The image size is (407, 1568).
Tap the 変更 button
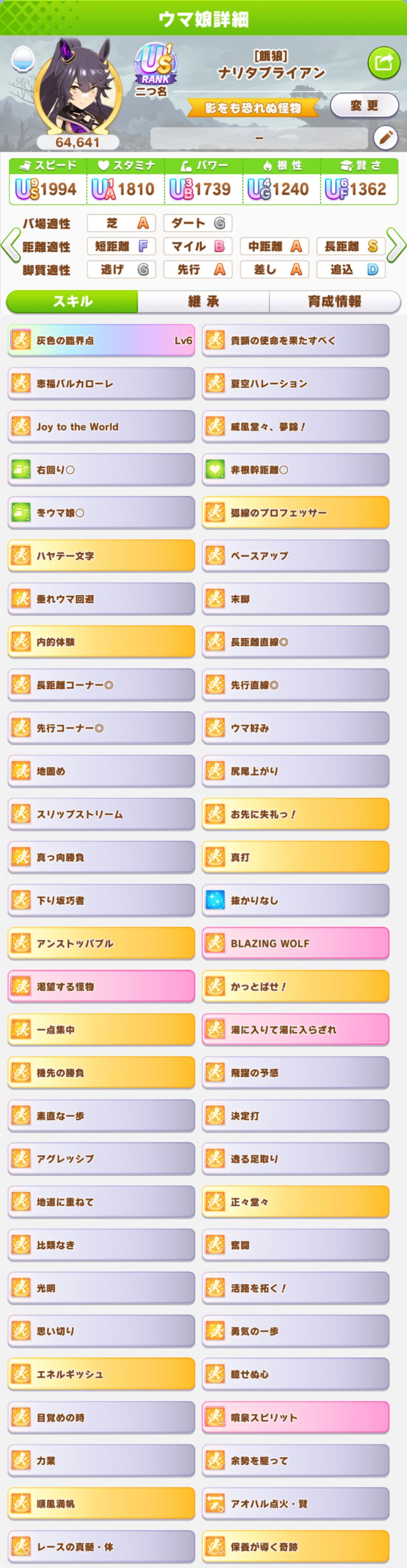point(364,106)
